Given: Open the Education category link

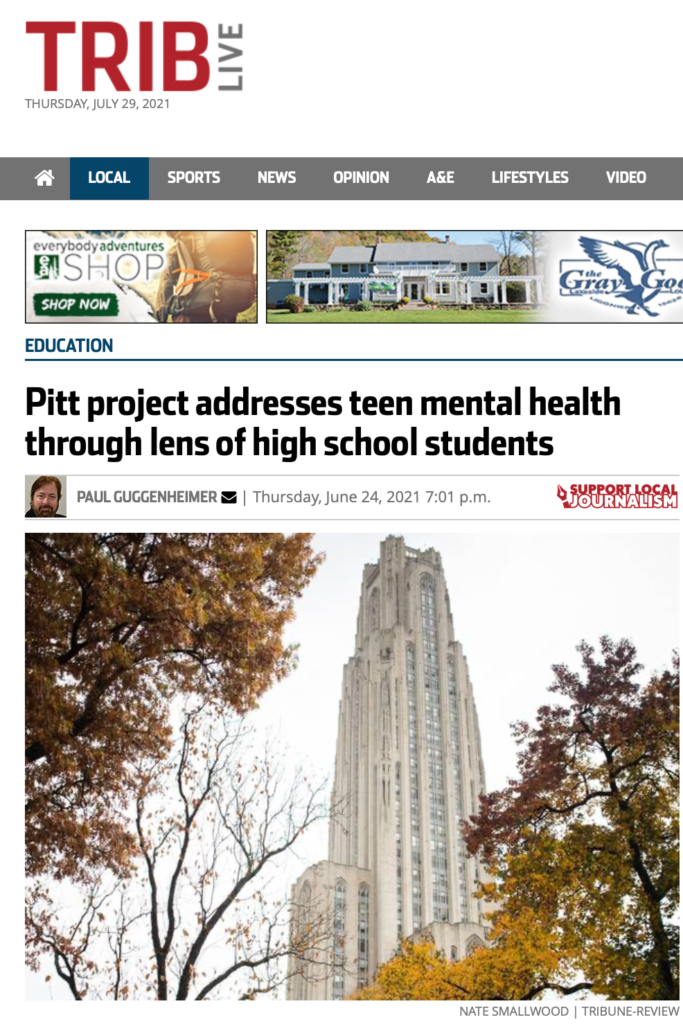Looking at the screenshot, I should click(x=69, y=346).
